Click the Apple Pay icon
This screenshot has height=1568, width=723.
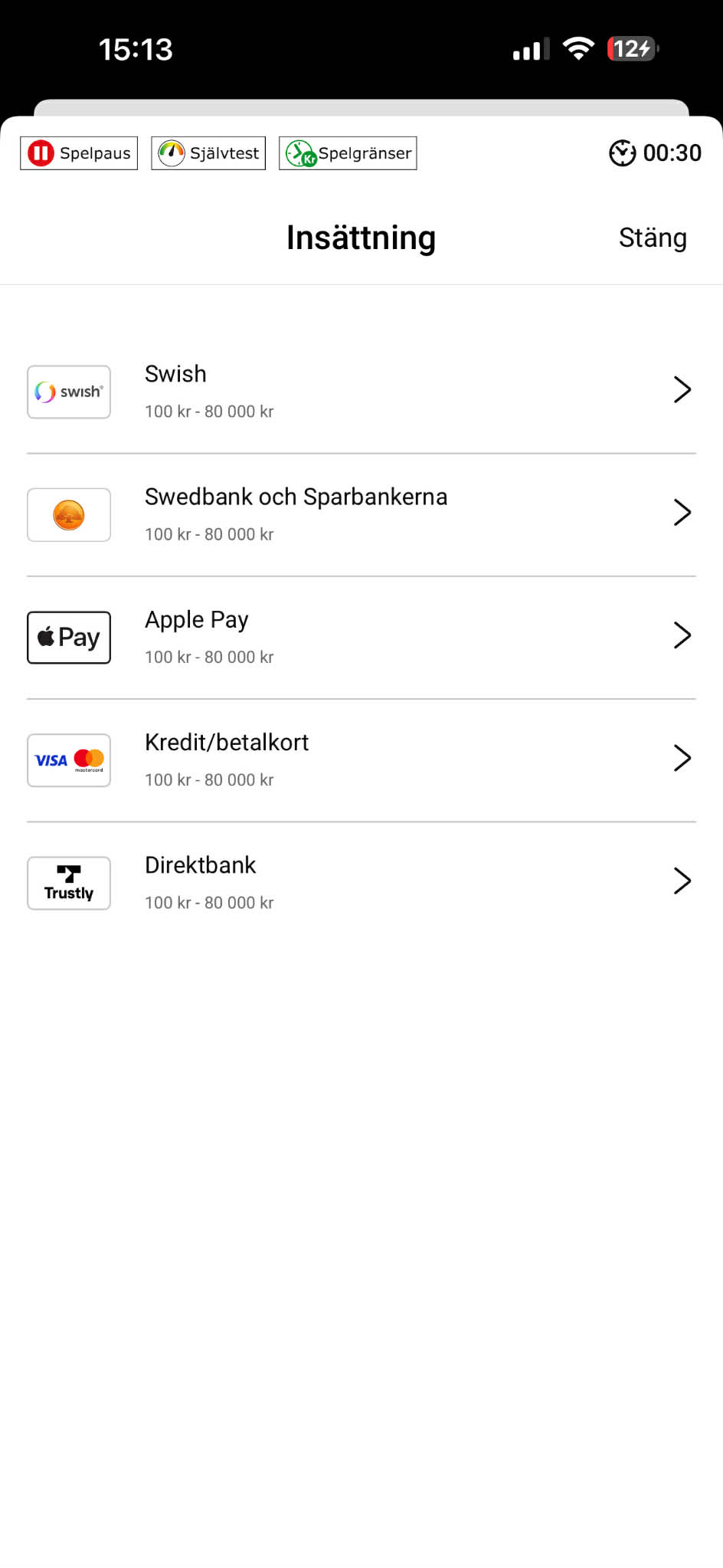[68, 637]
